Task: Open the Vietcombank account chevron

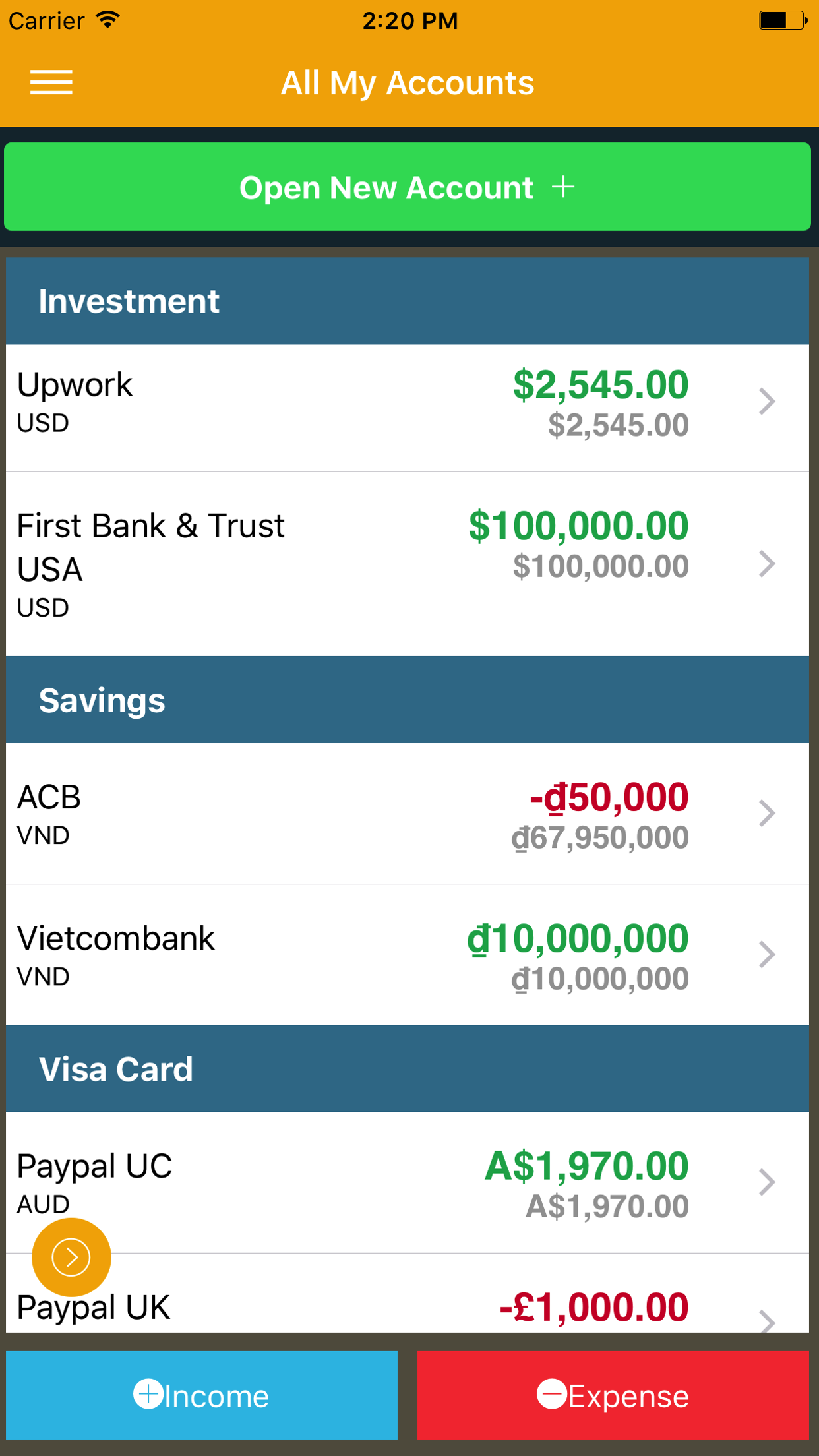Action: click(x=767, y=954)
